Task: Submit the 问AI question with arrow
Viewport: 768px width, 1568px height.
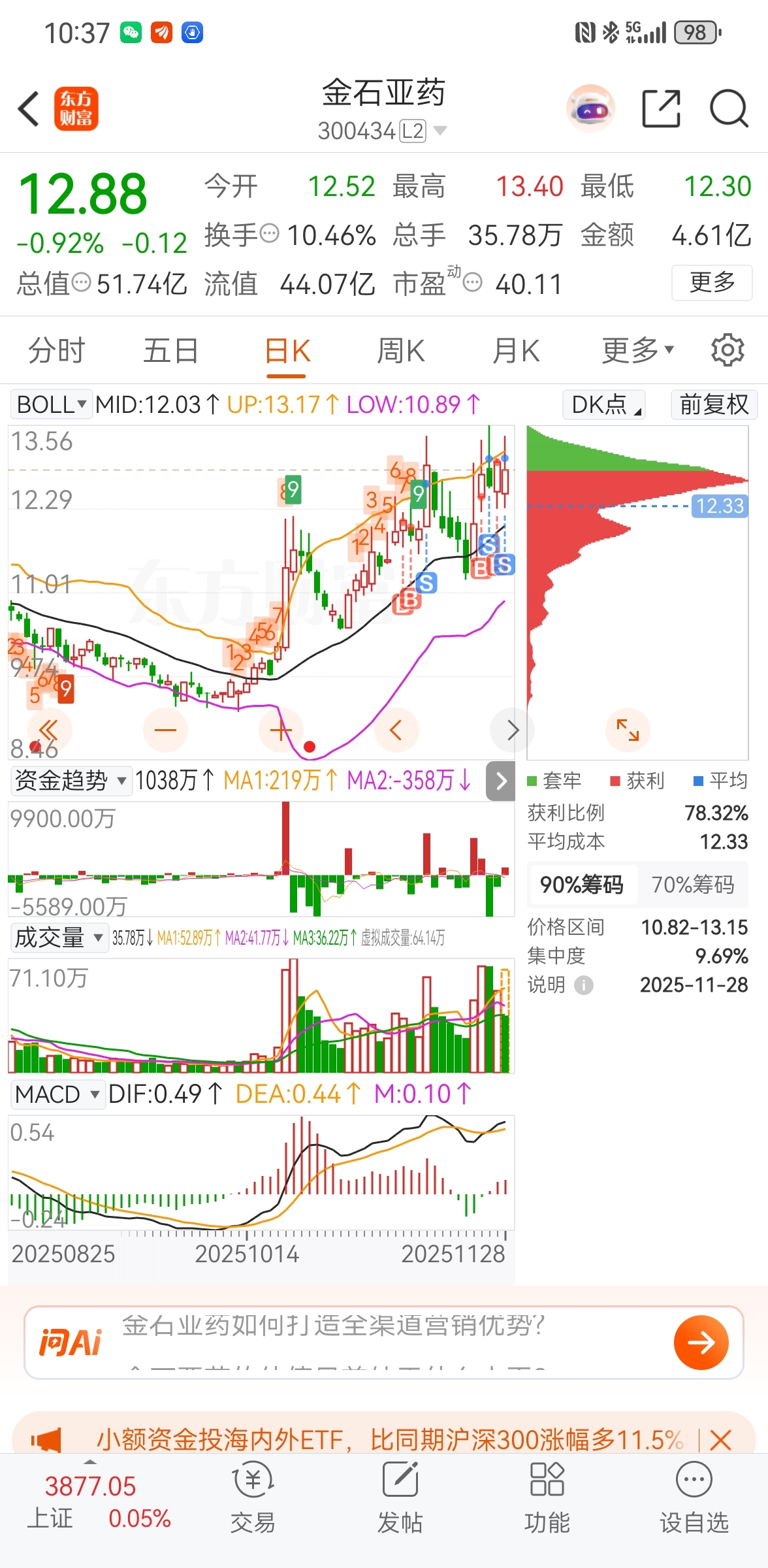Action: (701, 1343)
